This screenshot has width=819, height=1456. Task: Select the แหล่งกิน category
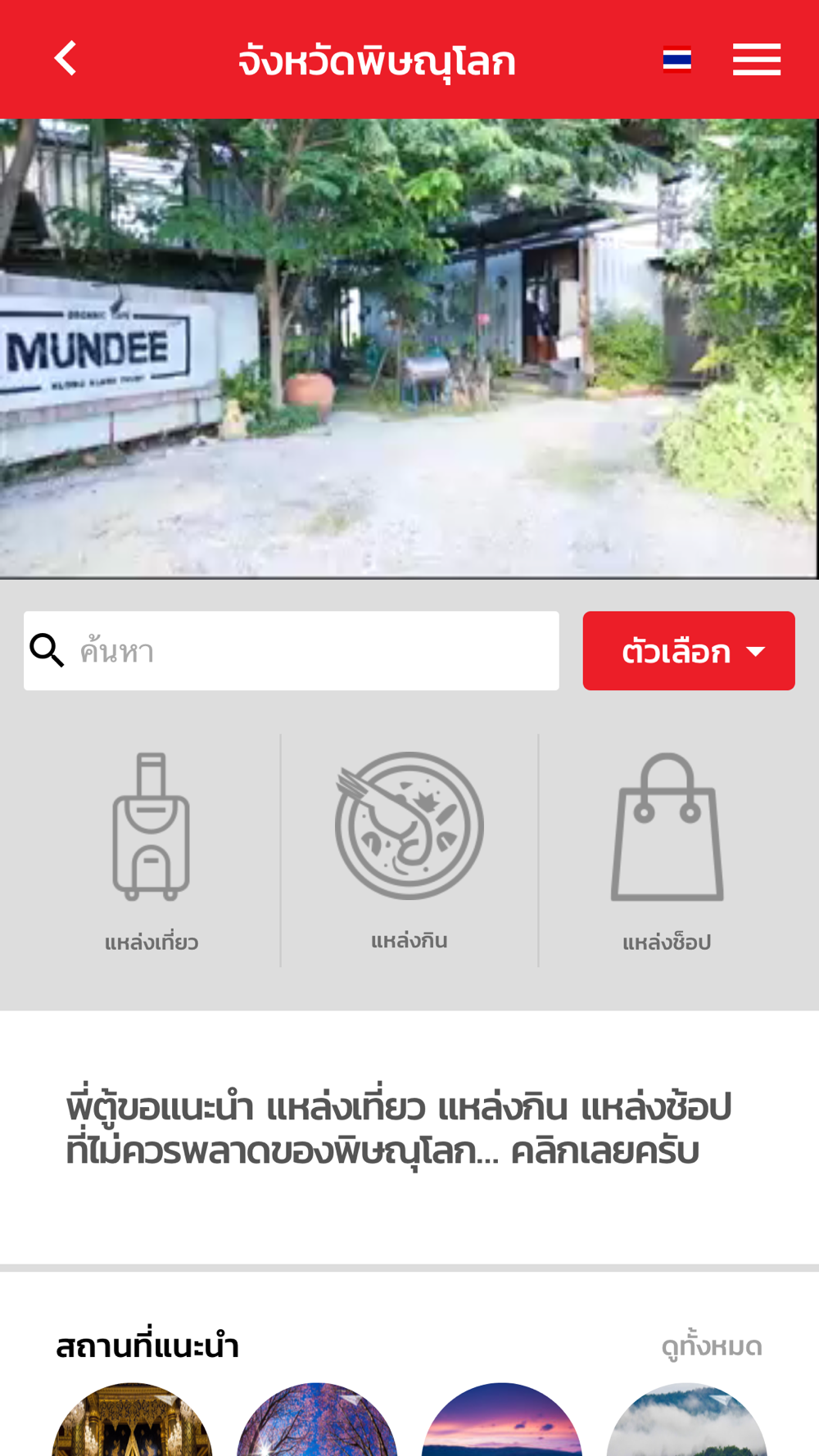pyautogui.click(x=409, y=848)
